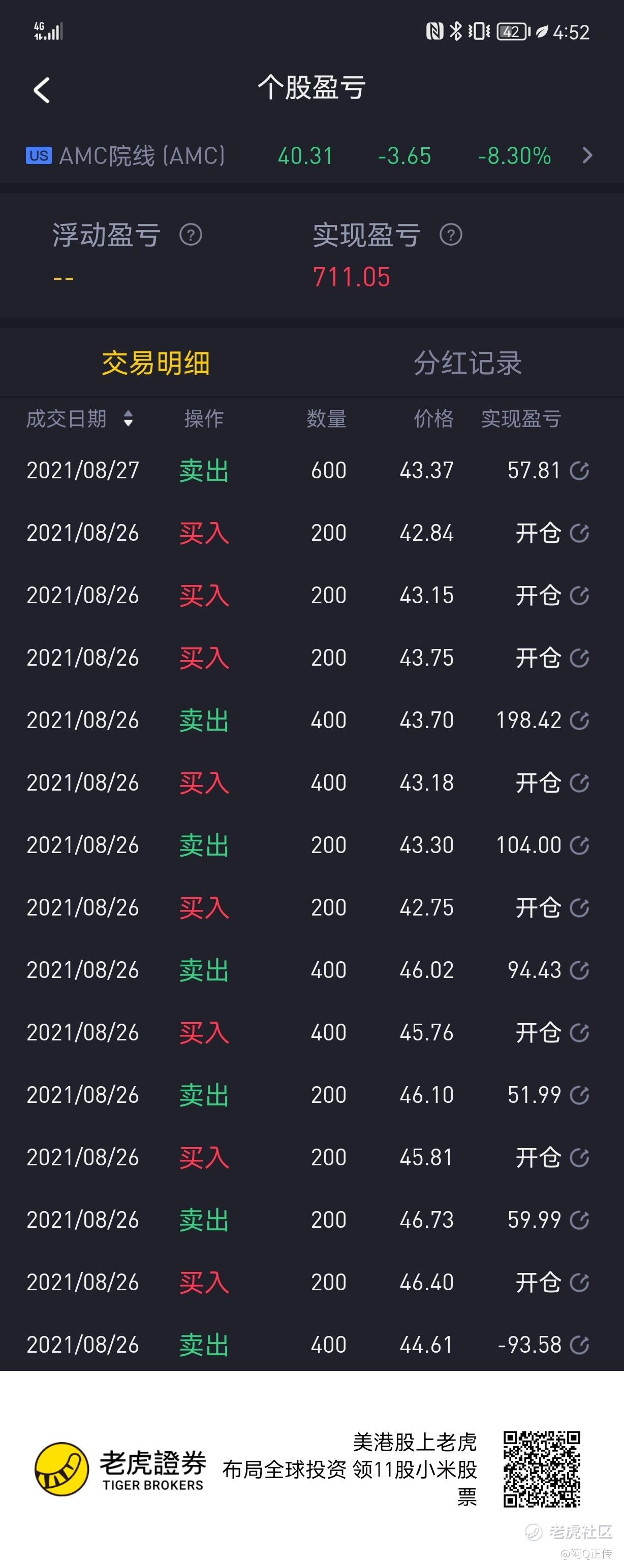The image size is (624, 1568).
Task: Share the sell order with 59.99 profit
Action: pyautogui.click(x=579, y=1220)
